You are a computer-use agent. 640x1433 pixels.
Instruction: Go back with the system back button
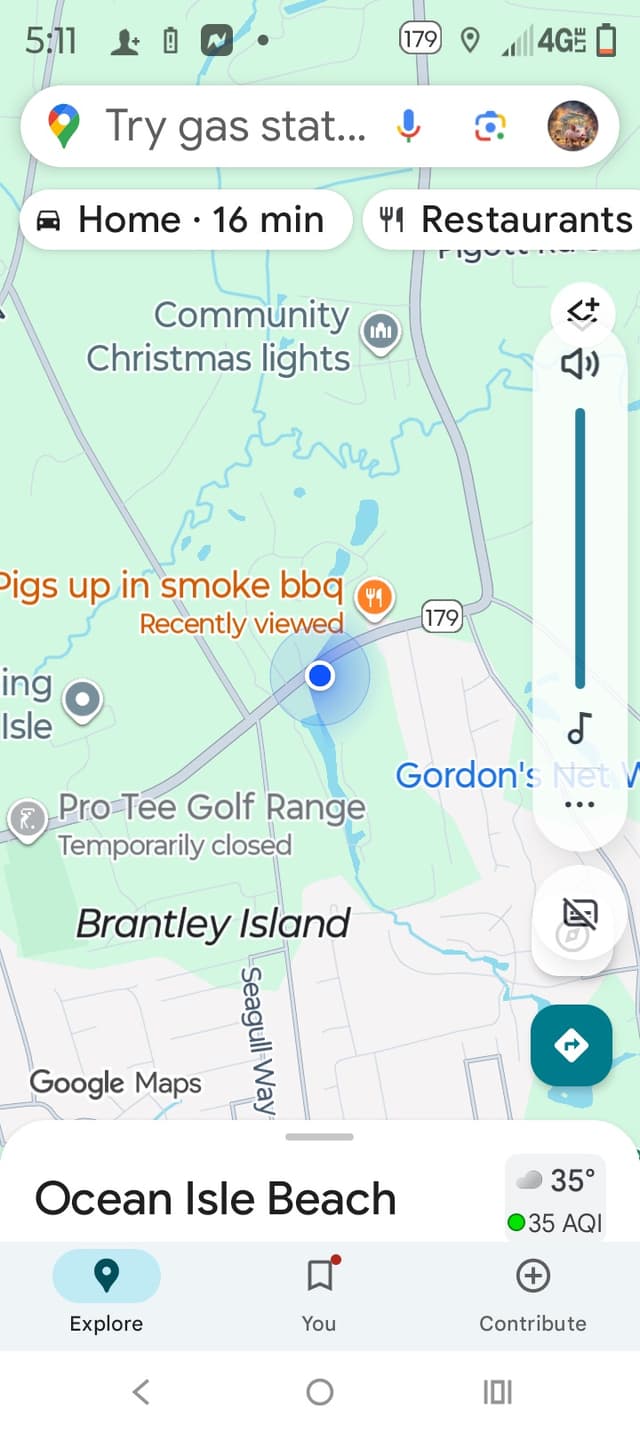141,1391
